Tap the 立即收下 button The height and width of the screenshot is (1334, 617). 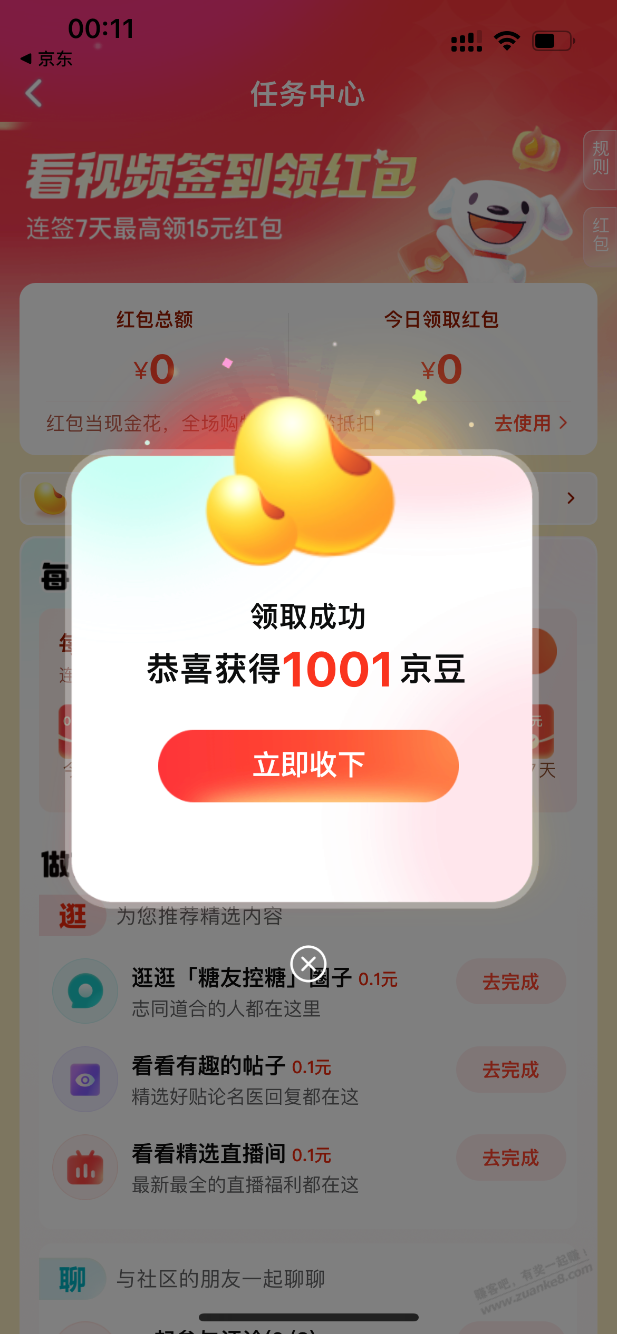(x=308, y=765)
